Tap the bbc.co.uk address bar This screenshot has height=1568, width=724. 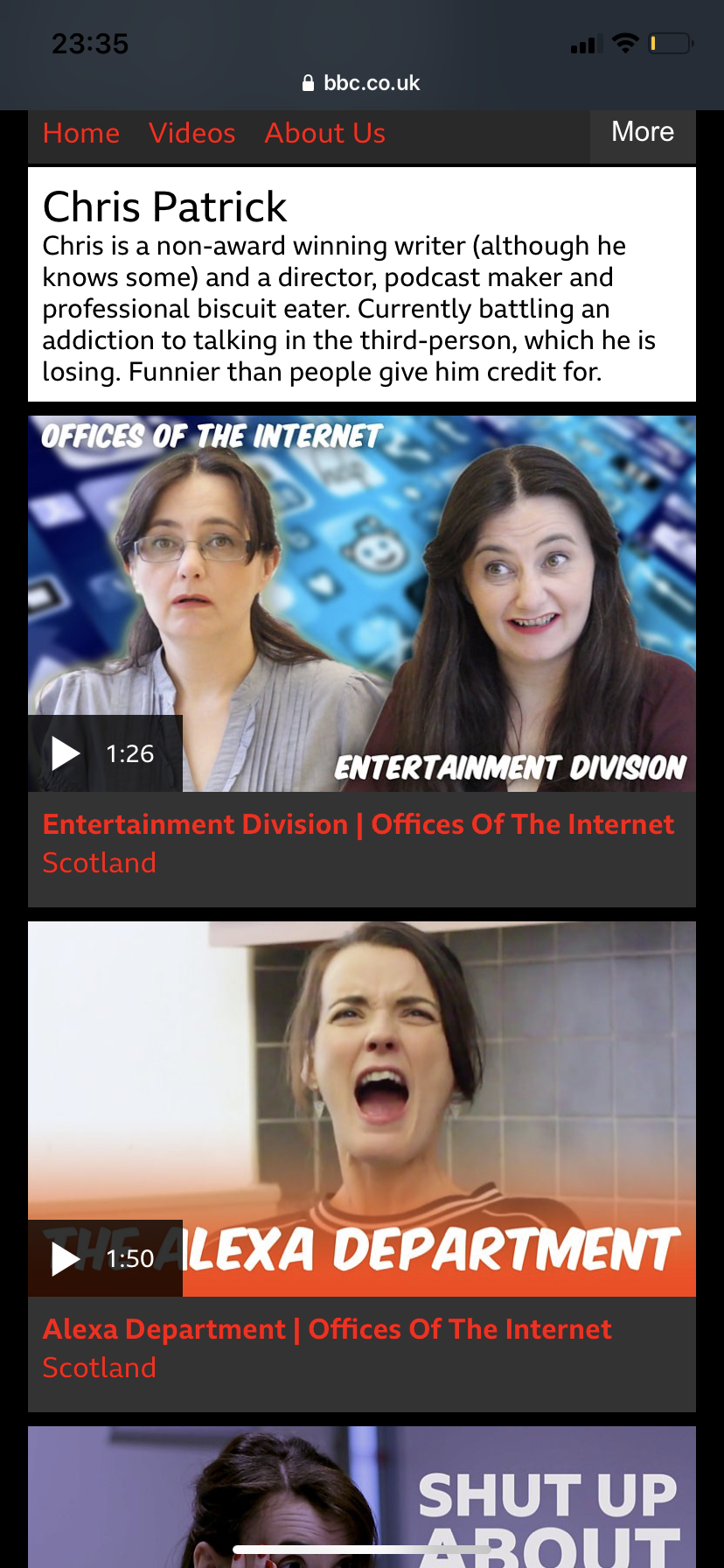tap(361, 83)
